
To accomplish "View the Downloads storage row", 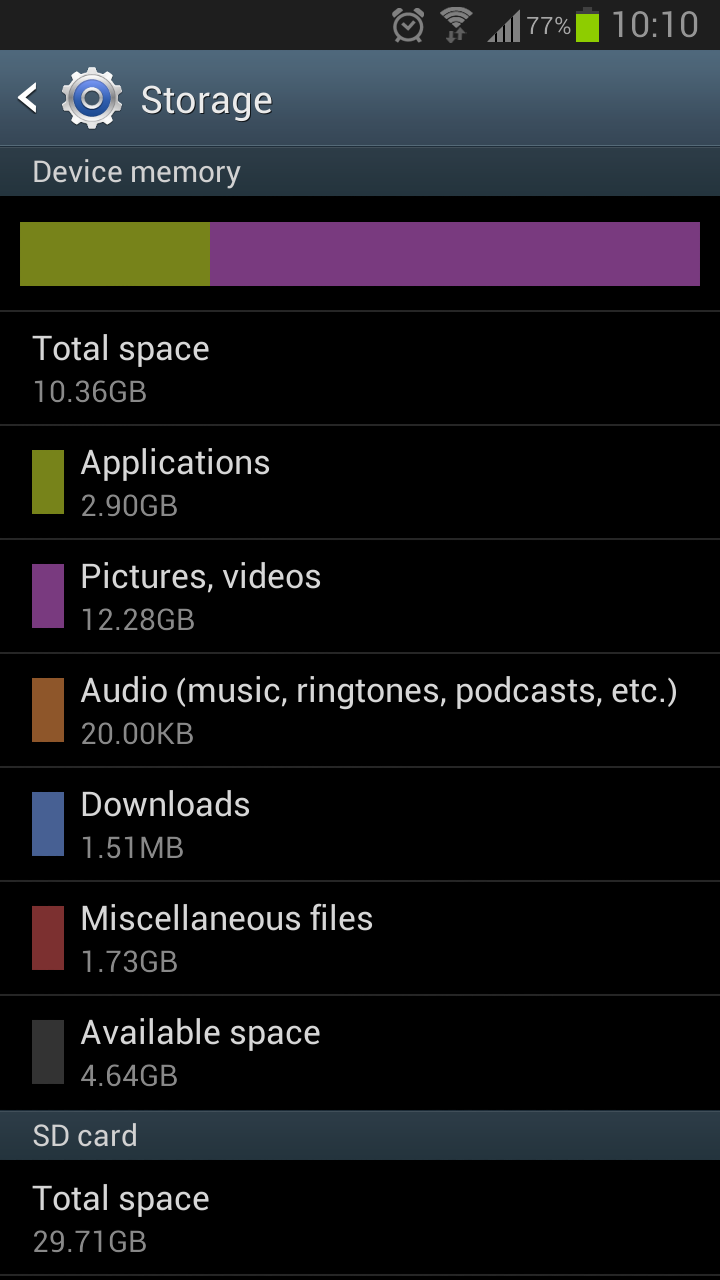I will click(360, 825).
